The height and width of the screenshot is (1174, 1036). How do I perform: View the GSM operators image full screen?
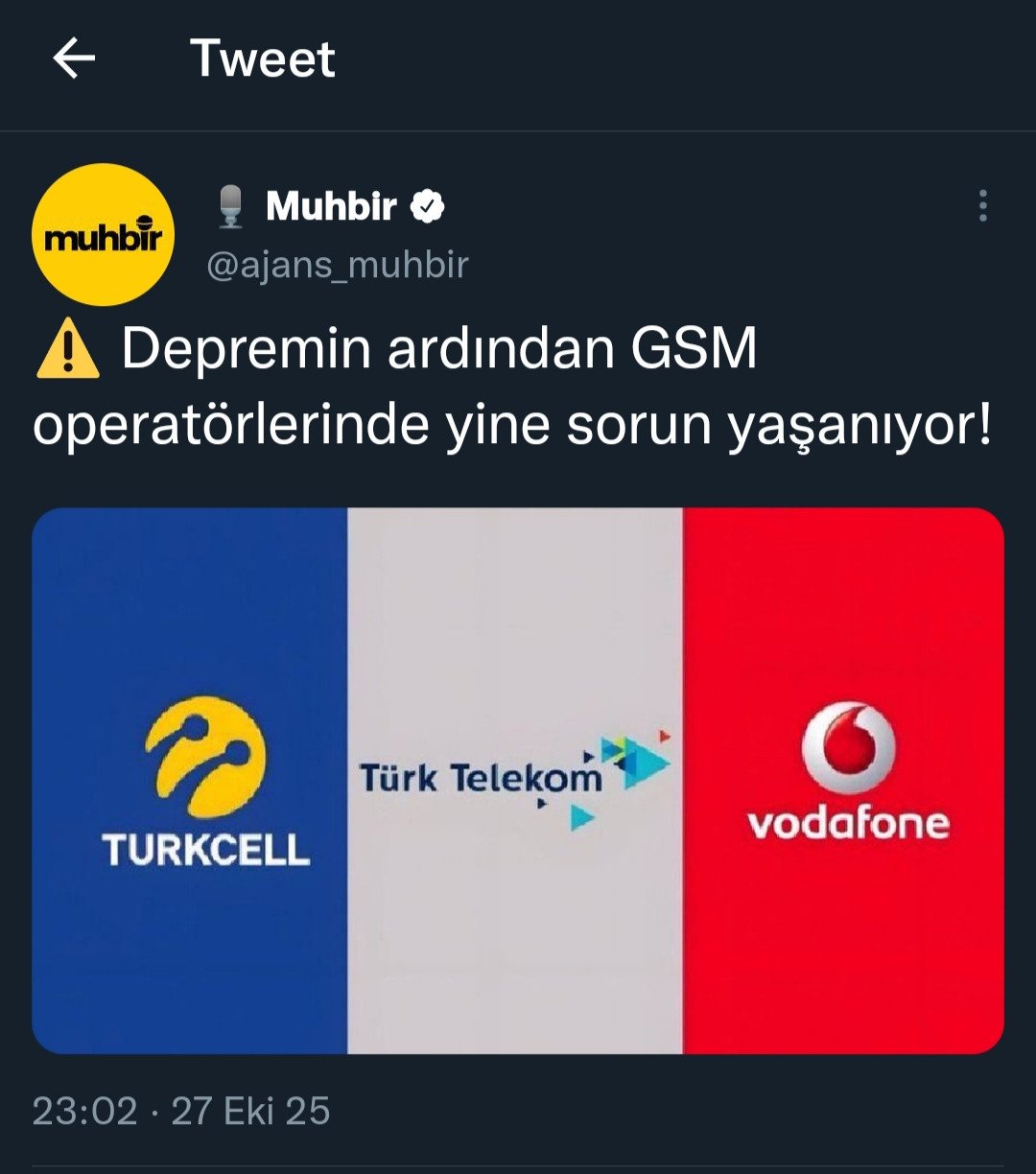coord(518,780)
